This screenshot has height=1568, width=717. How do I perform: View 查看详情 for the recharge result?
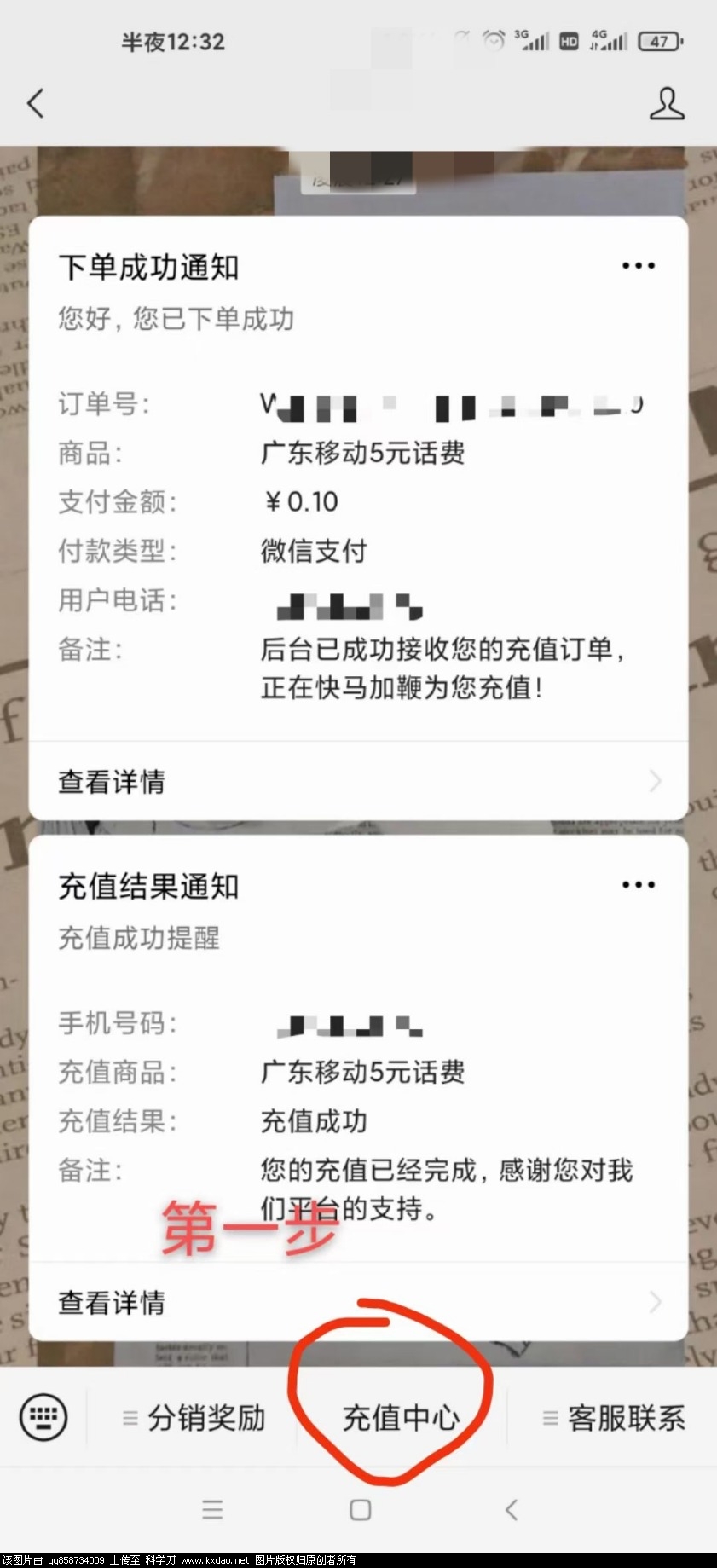coord(358,1302)
